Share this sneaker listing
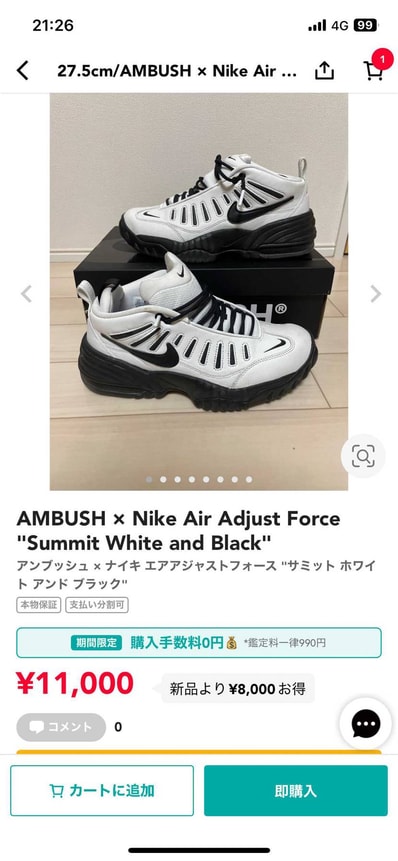 pos(324,70)
